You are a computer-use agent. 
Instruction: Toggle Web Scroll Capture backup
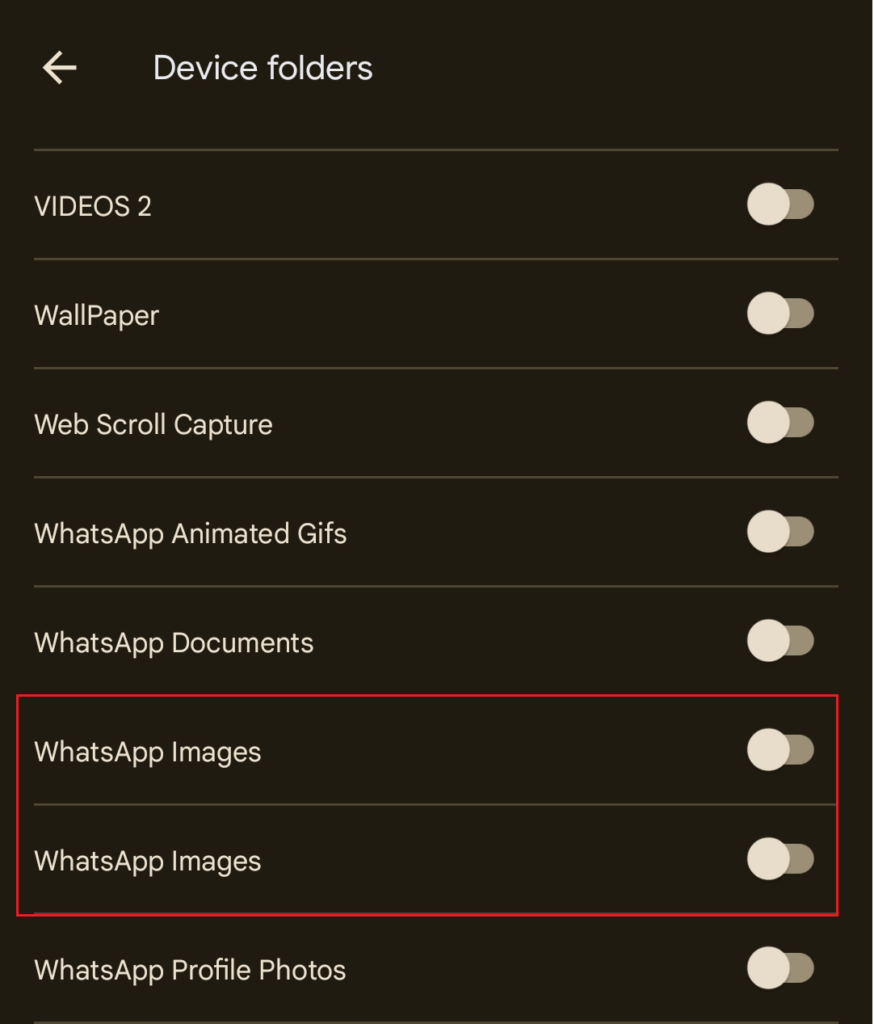(x=780, y=424)
